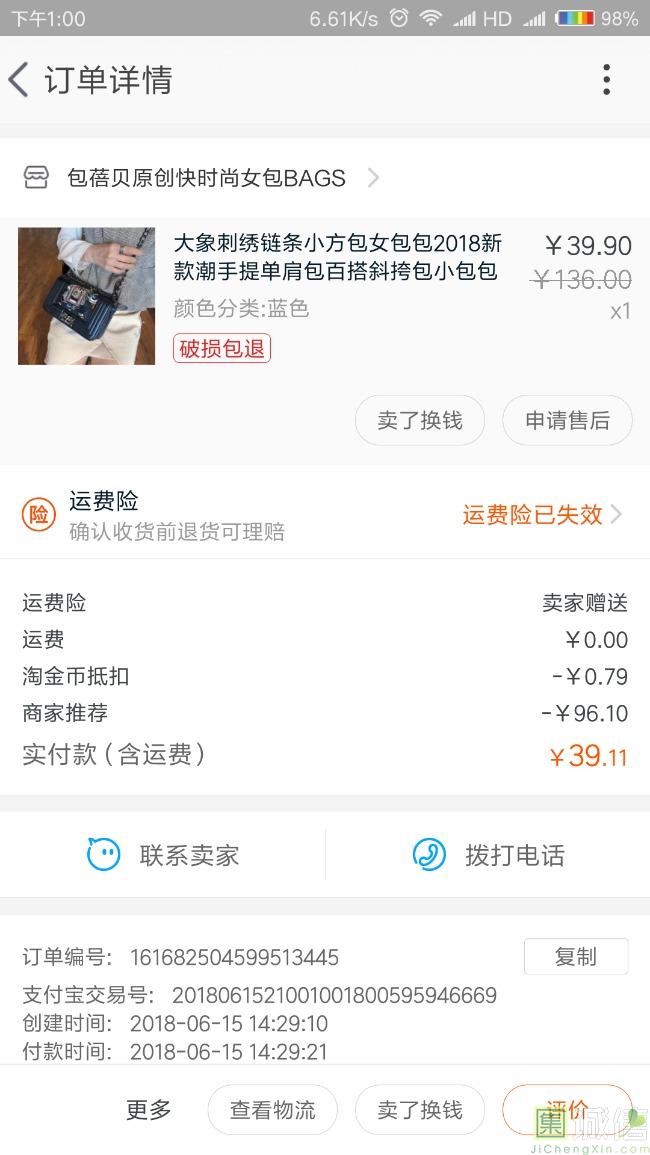Call the seller with 拨打电话

488,855
